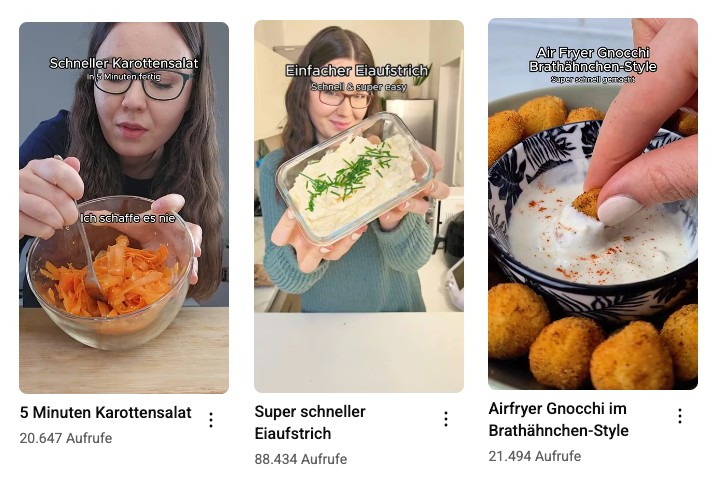This screenshot has height=485, width=722.
Task: Open the Karottensalat short video thumbnail
Action: pos(124,208)
